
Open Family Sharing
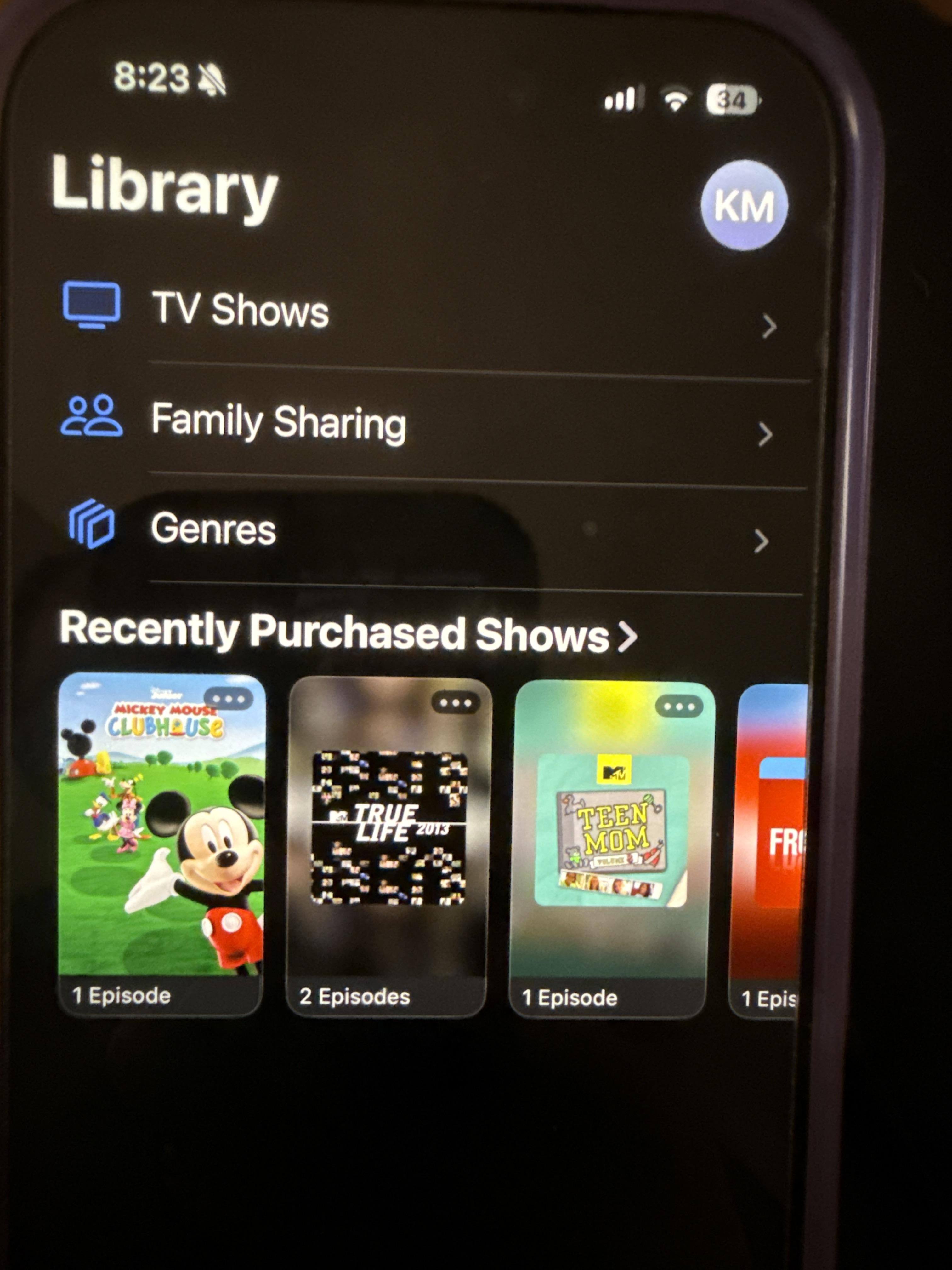point(279,422)
